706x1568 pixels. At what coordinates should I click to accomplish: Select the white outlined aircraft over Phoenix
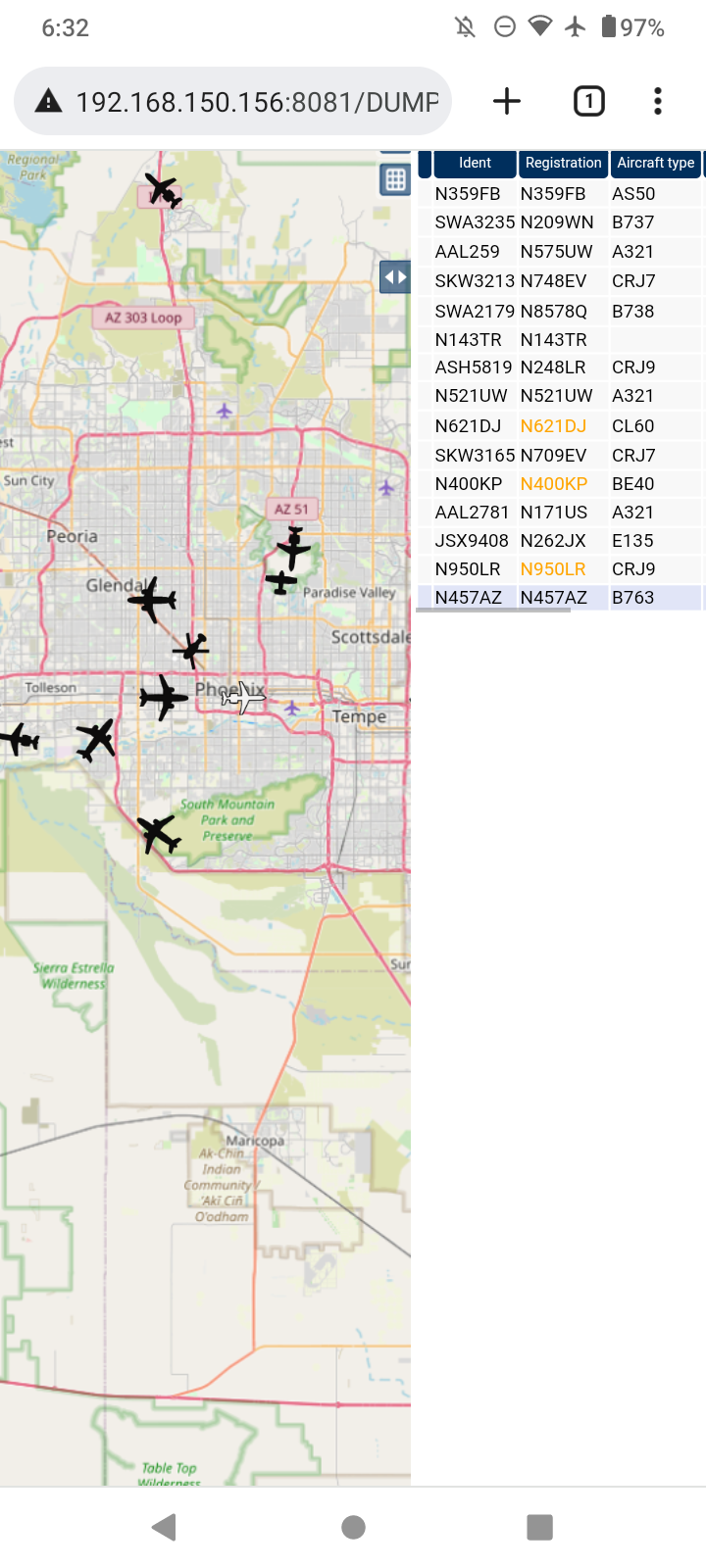click(x=242, y=698)
